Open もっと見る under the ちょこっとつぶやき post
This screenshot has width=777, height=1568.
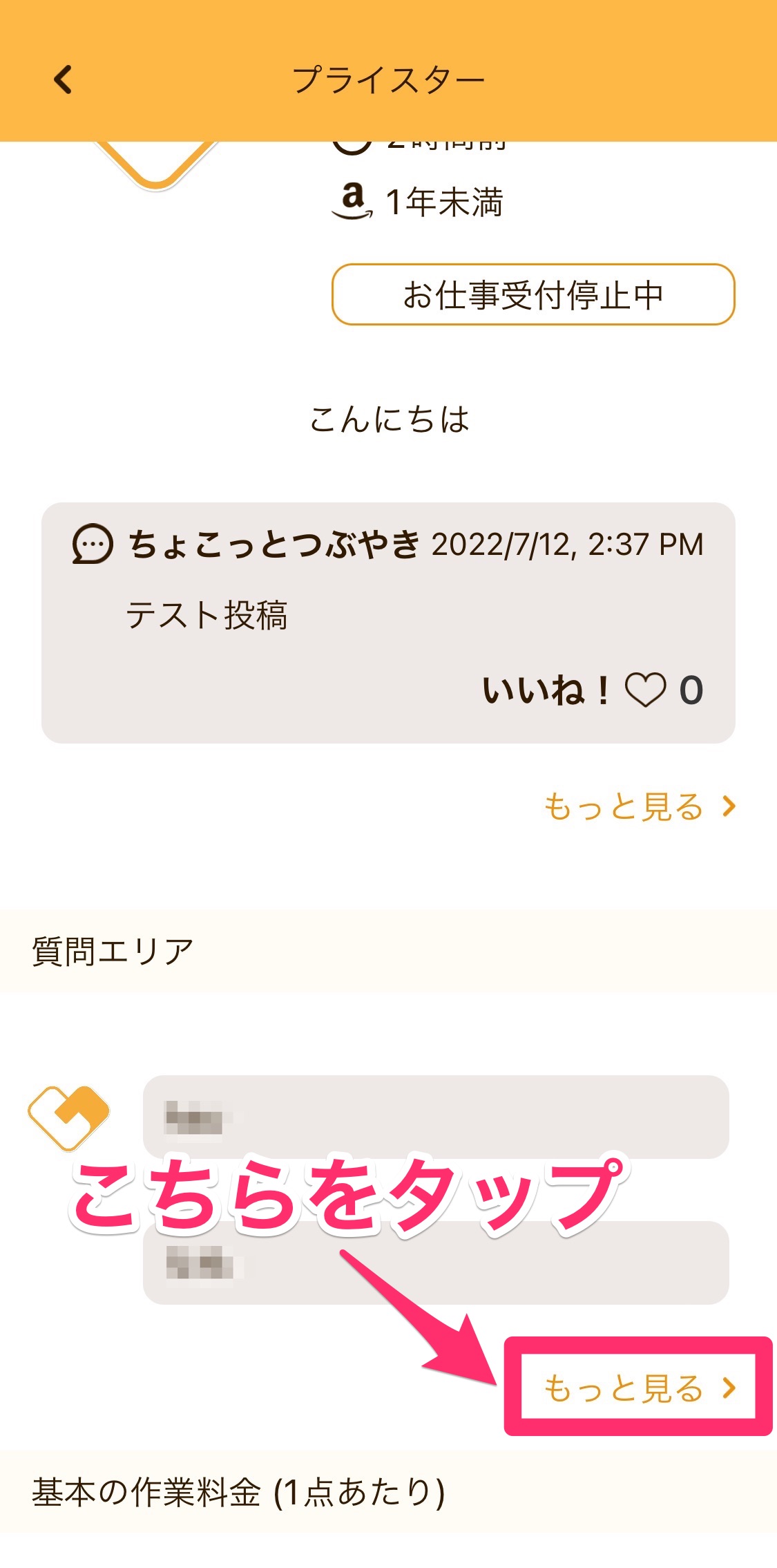coord(640,806)
